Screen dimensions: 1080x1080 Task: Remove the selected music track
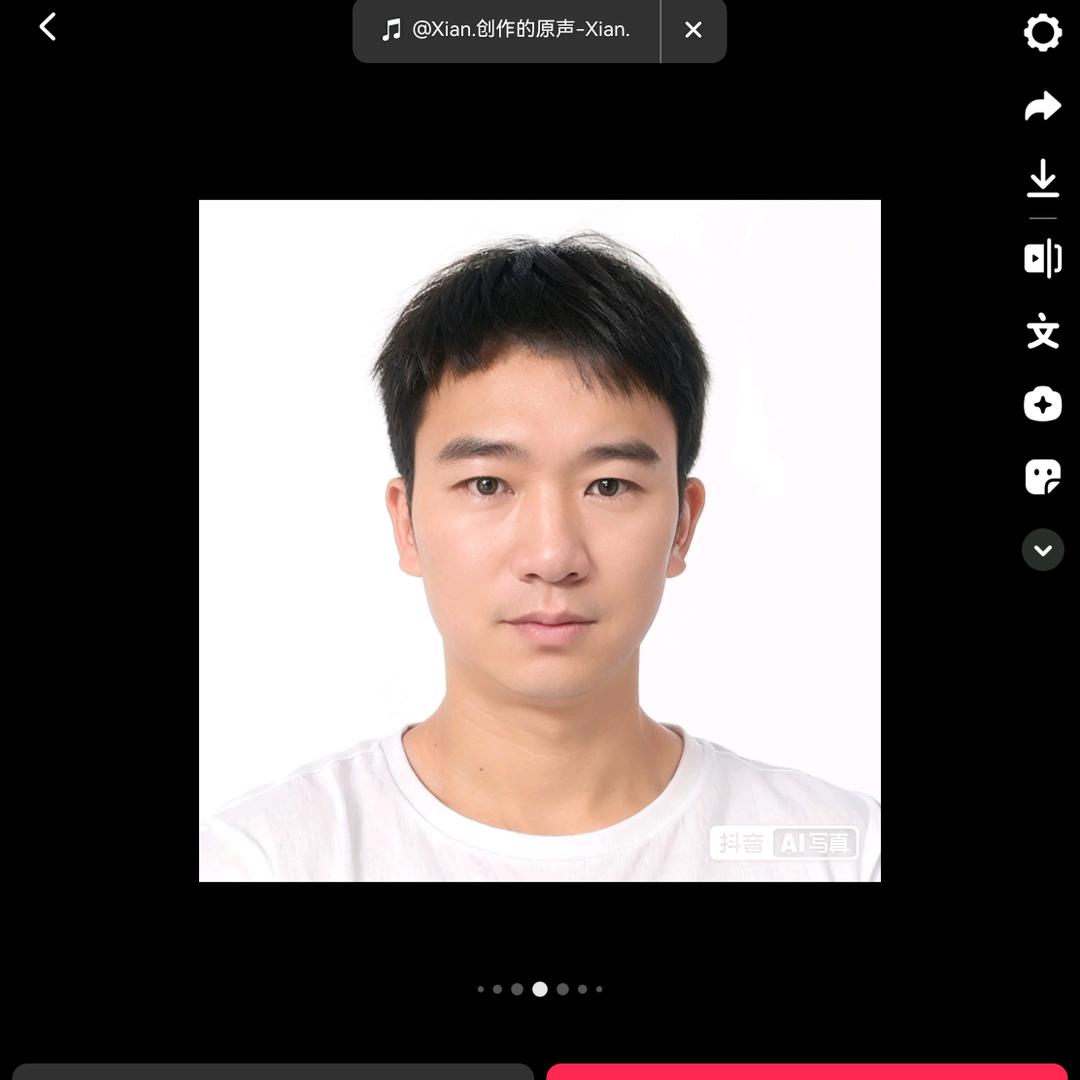pos(693,30)
